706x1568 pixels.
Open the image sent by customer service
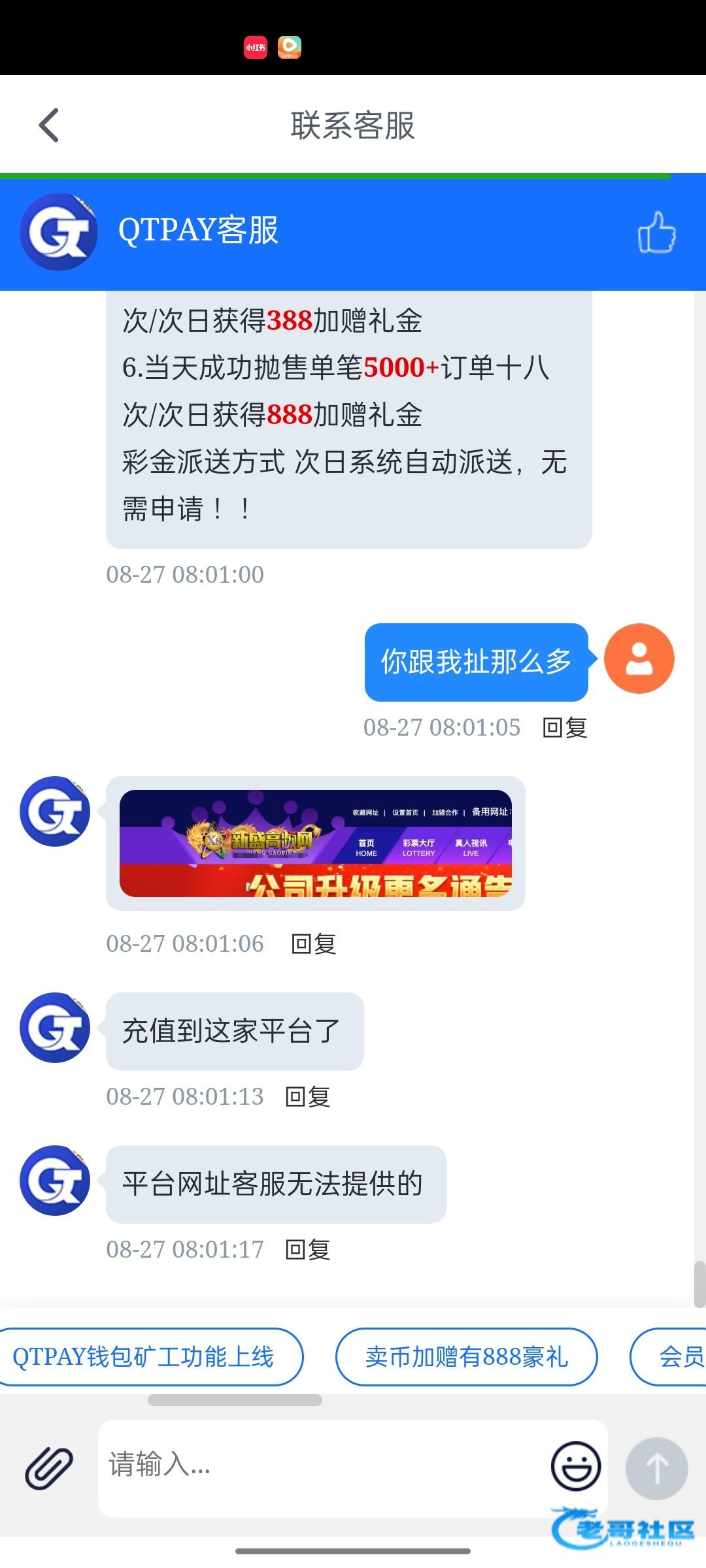point(315,843)
